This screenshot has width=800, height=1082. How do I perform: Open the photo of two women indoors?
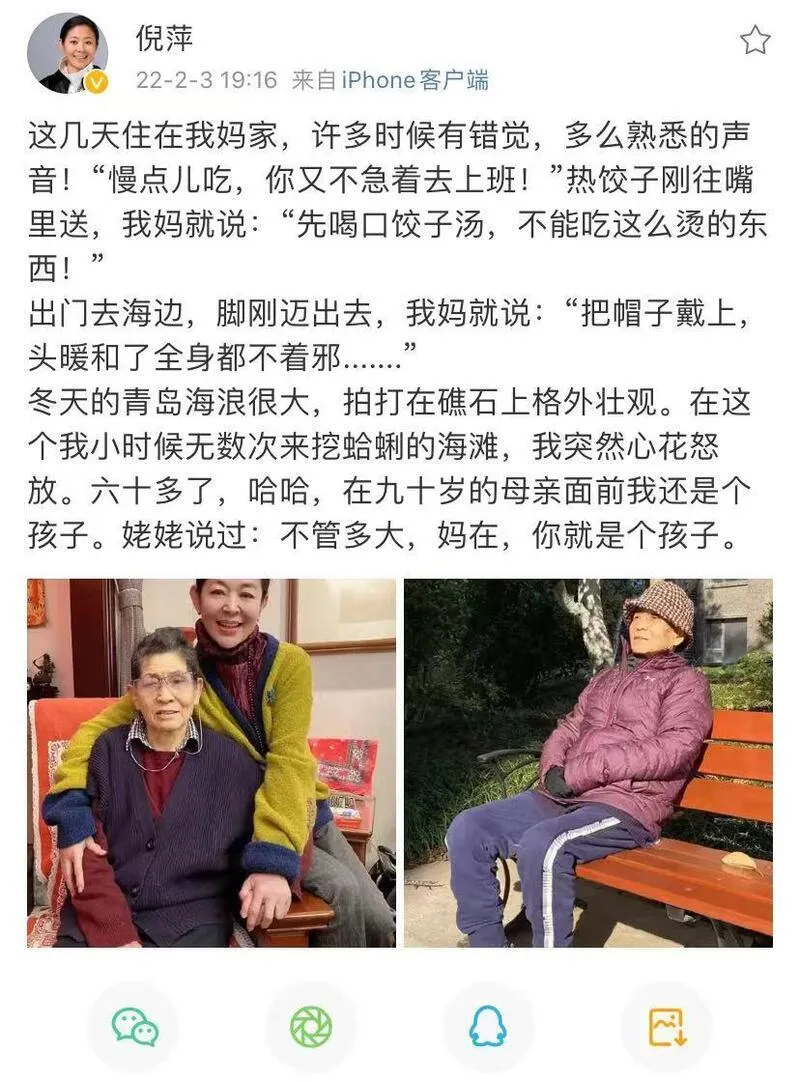point(211,763)
